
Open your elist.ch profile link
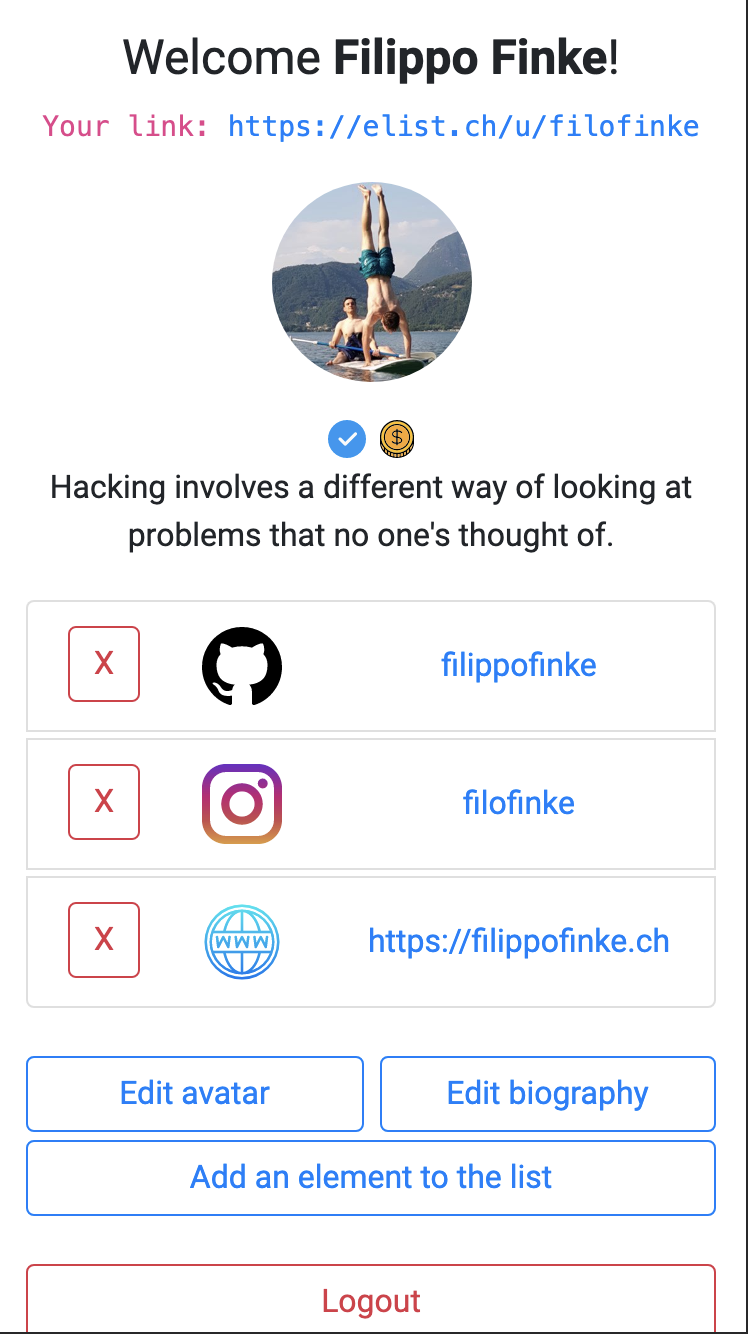coord(463,127)
